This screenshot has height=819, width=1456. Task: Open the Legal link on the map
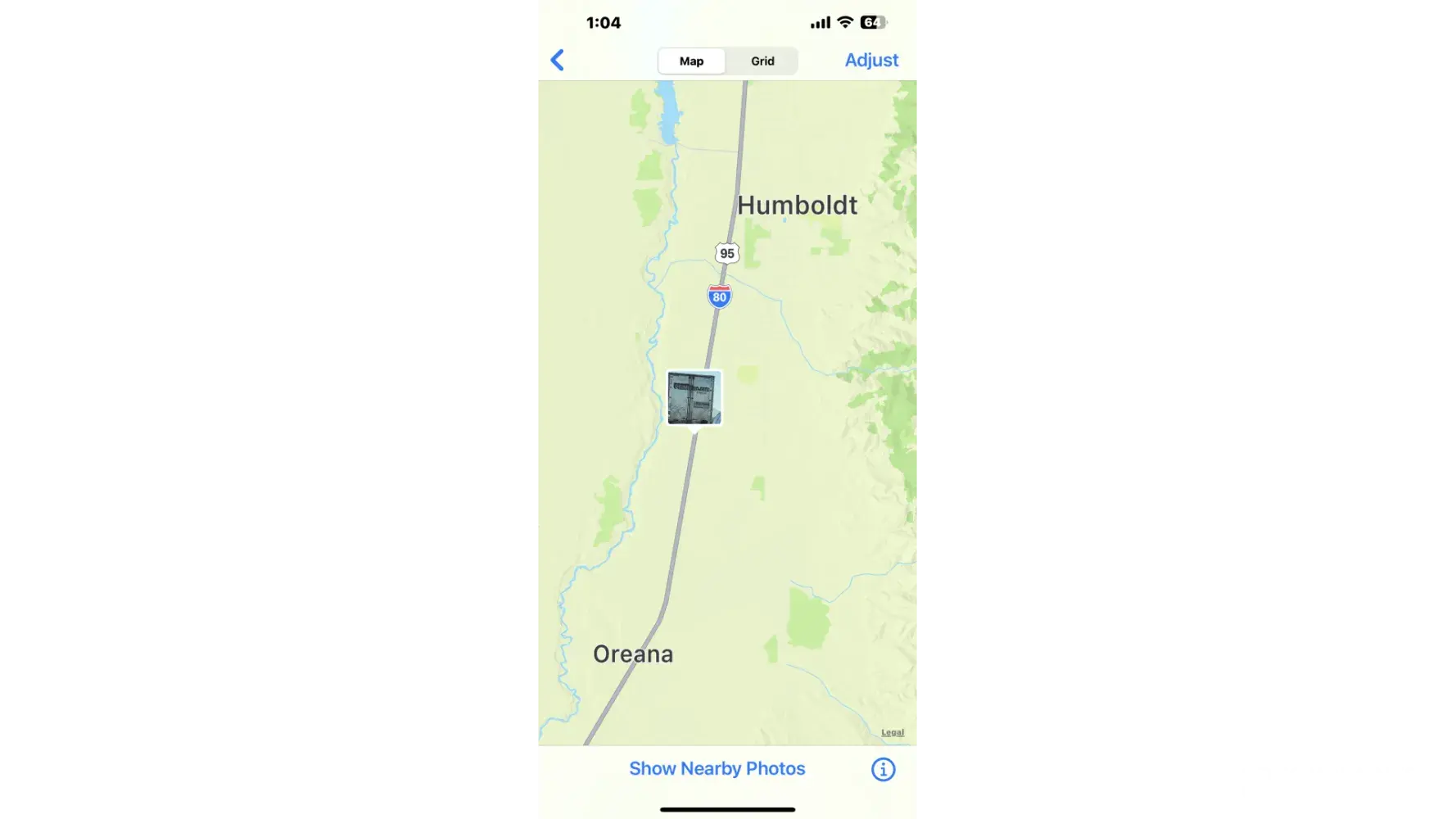(893, 732)
